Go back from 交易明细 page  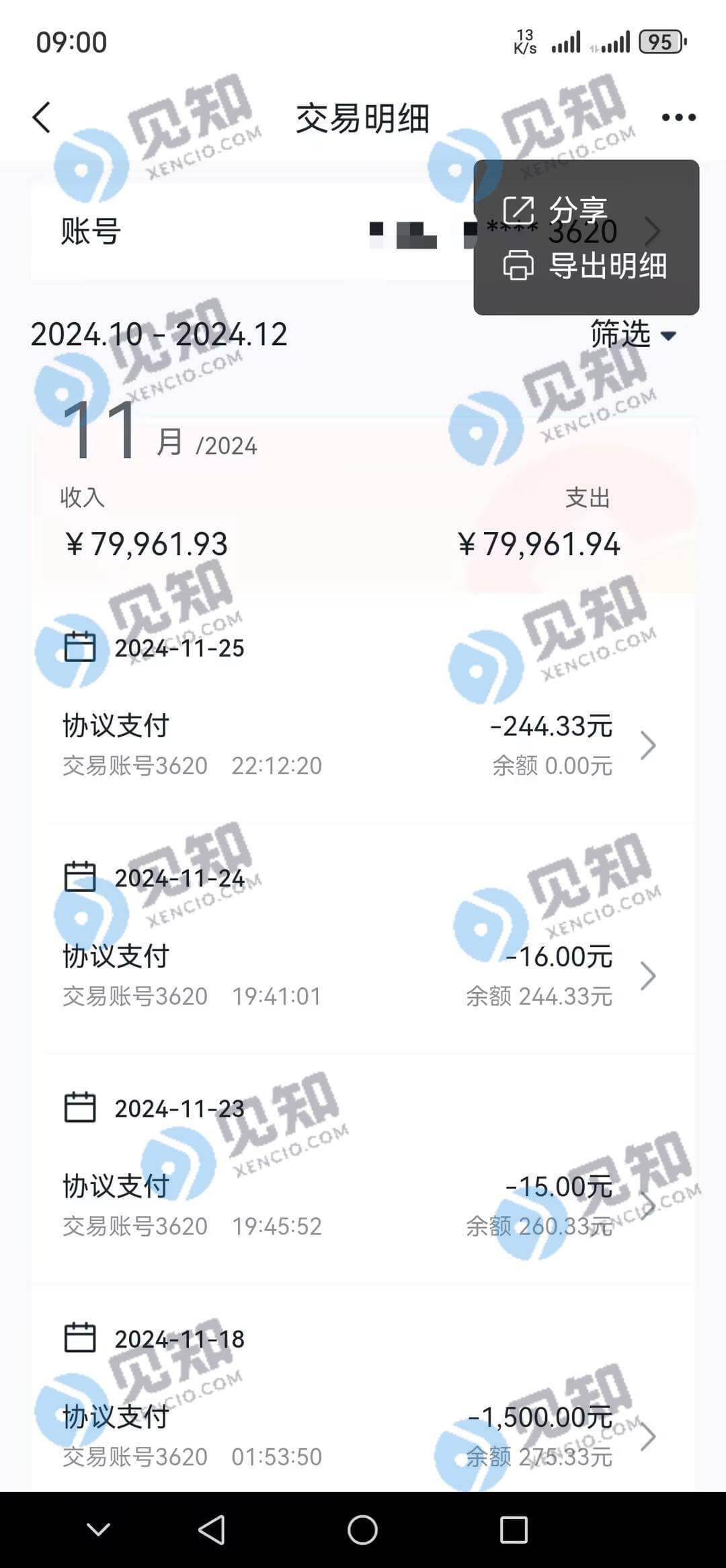tap(42, 118)
